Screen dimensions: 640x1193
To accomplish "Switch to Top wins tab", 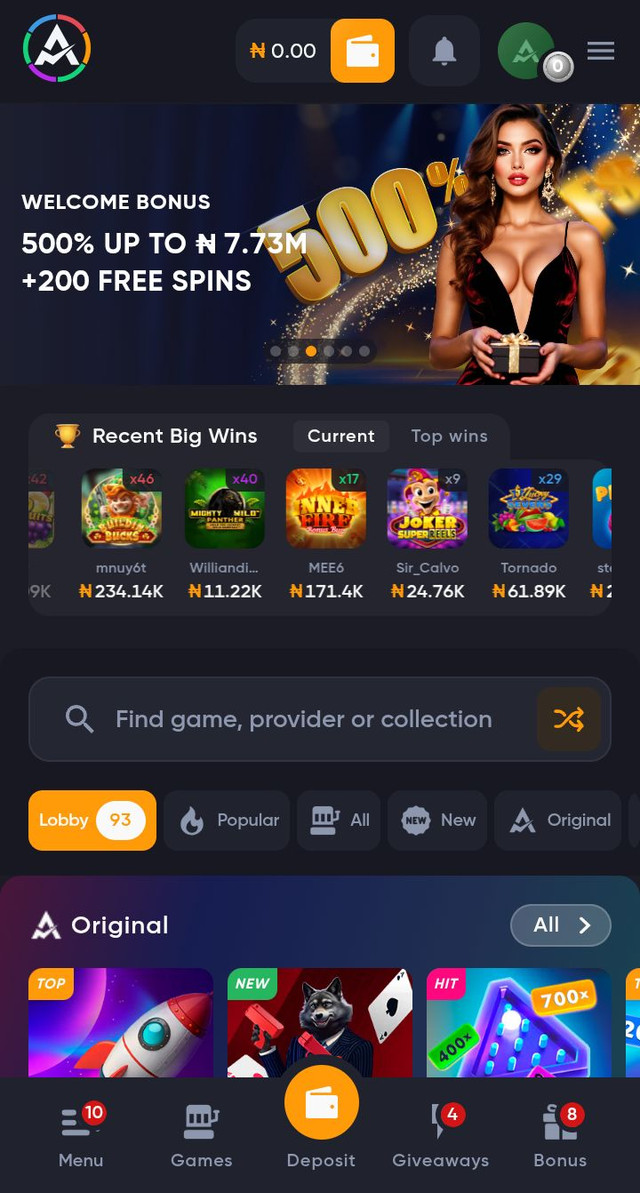I will 449,436.
